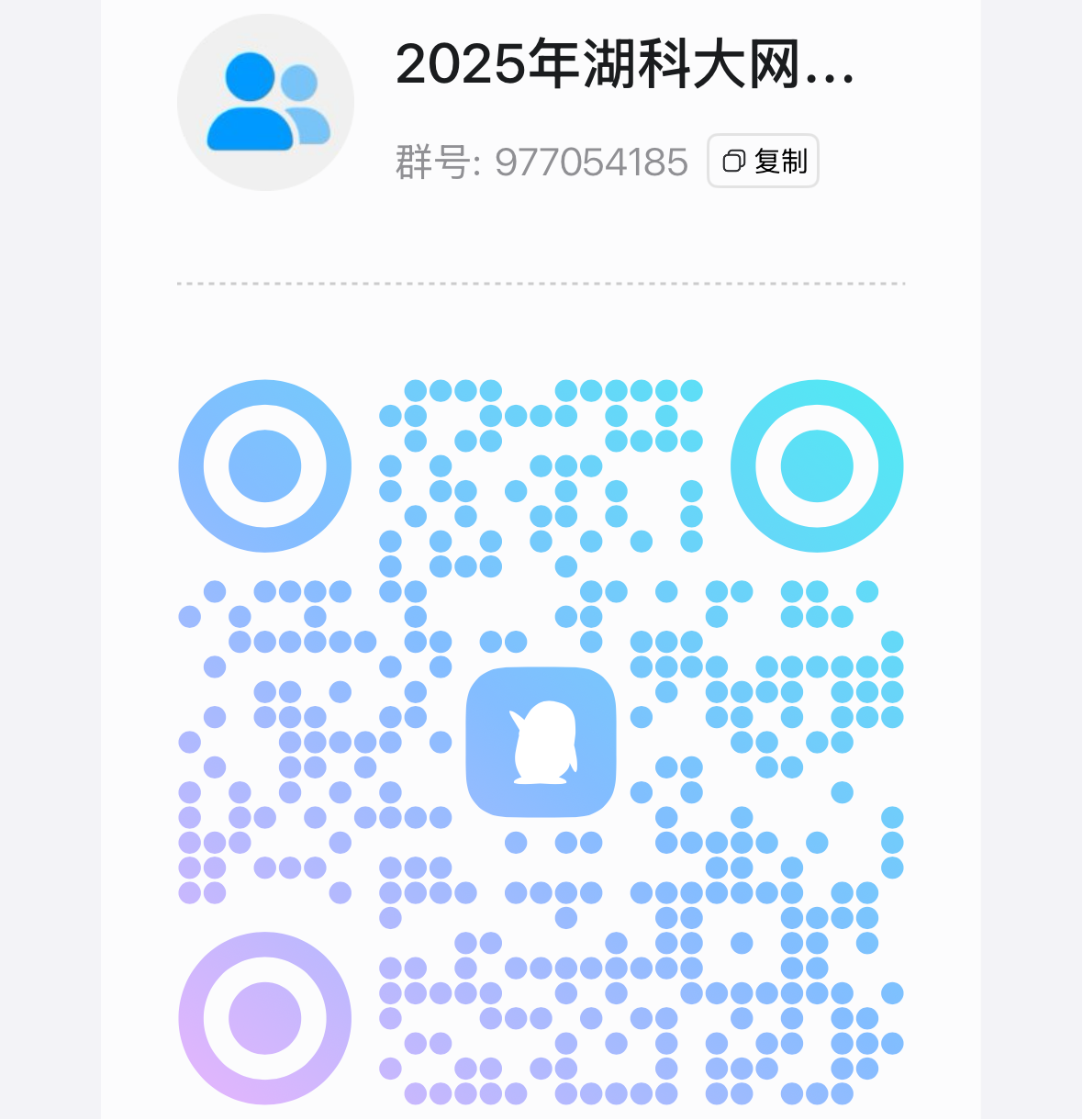
Task: Click the dashed divider line
Action: click(541, 284)
